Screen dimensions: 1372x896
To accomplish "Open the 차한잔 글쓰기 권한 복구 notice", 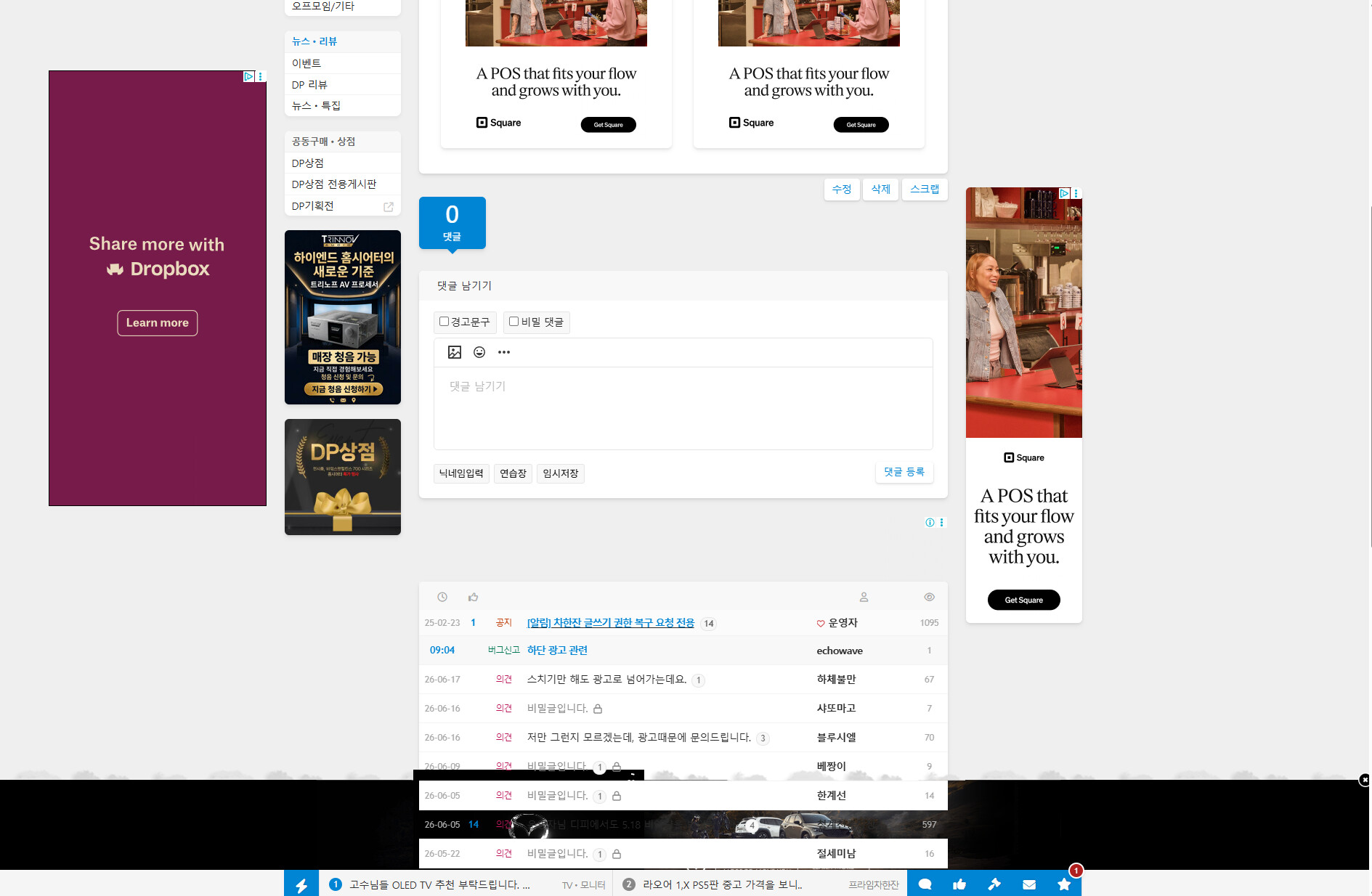I will 611,623.
